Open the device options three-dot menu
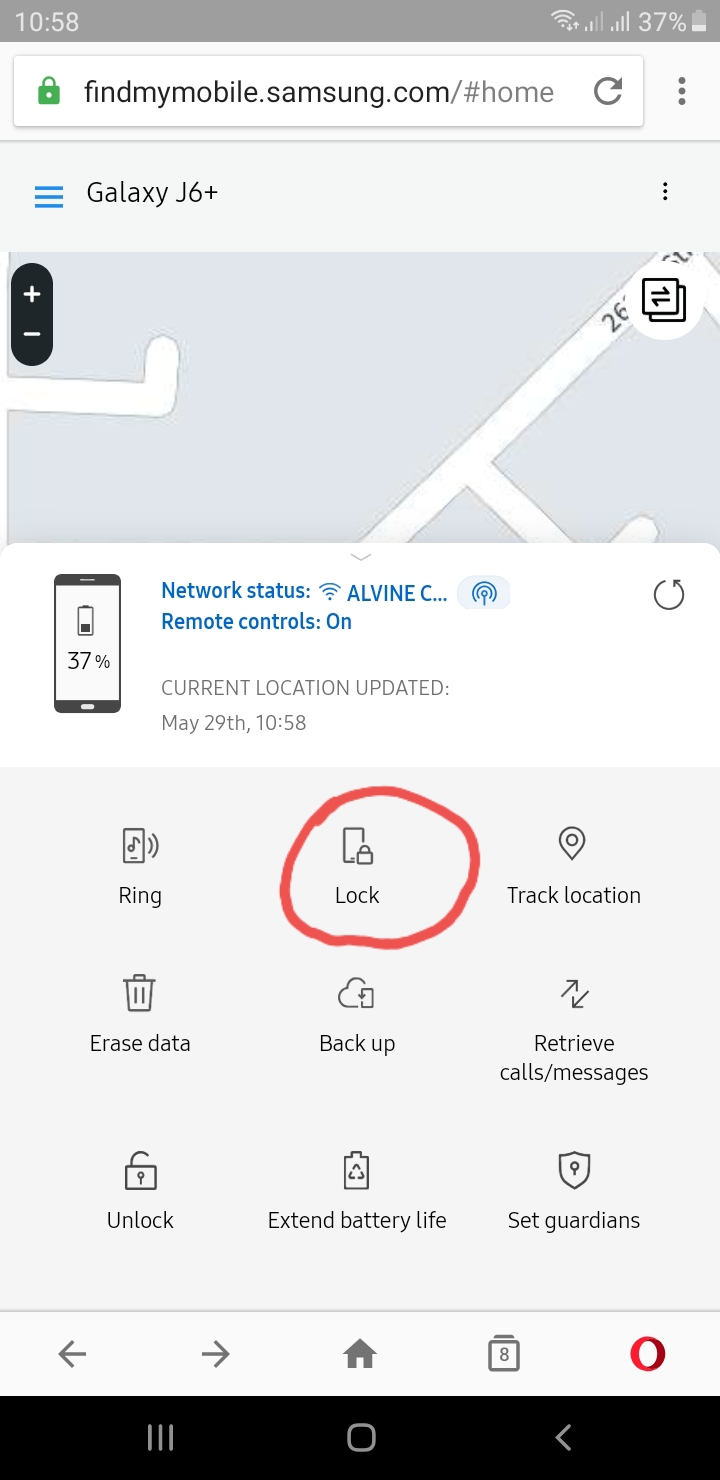The height and width of the screenshot is (1480, 720). [x=665, y=191]
